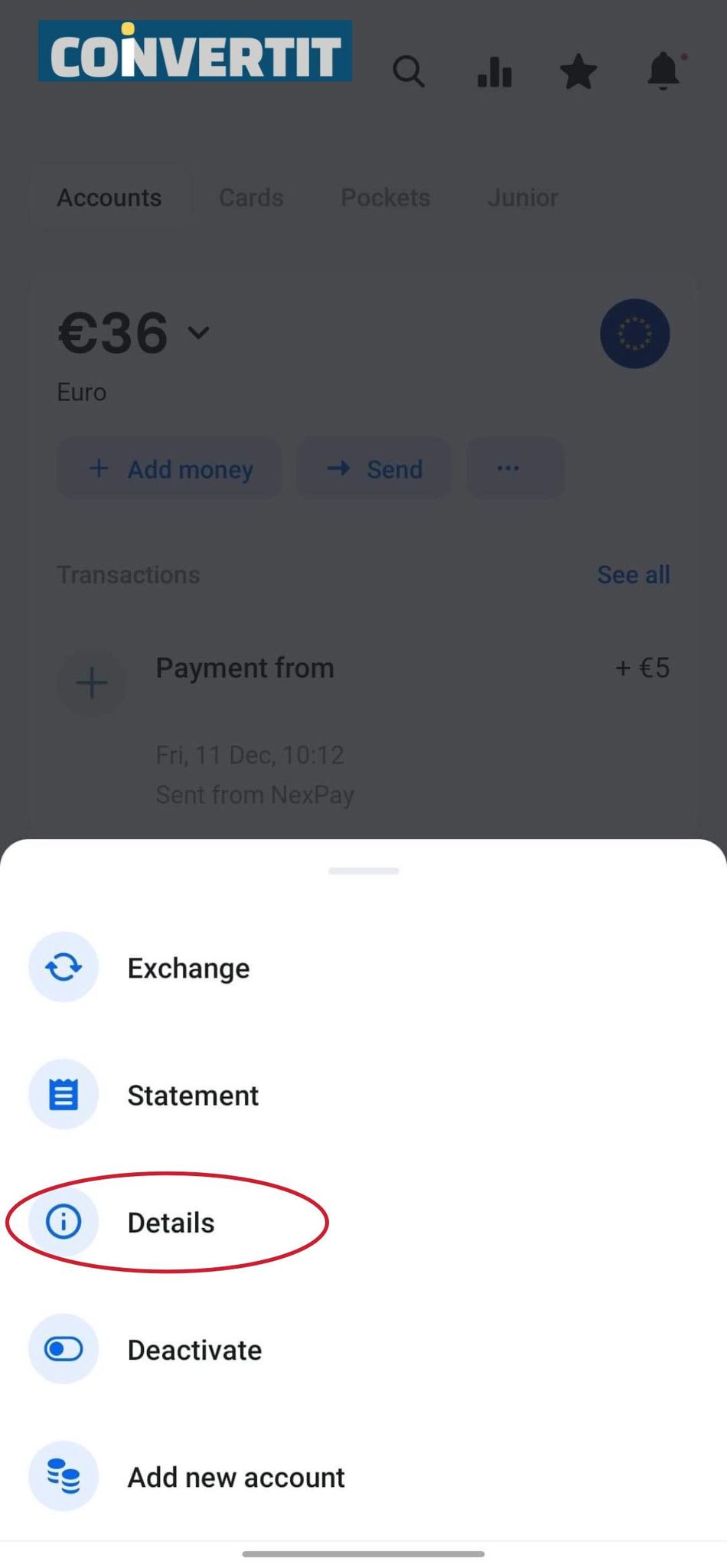
Task: Open the Exchange option
Action: 187,968
